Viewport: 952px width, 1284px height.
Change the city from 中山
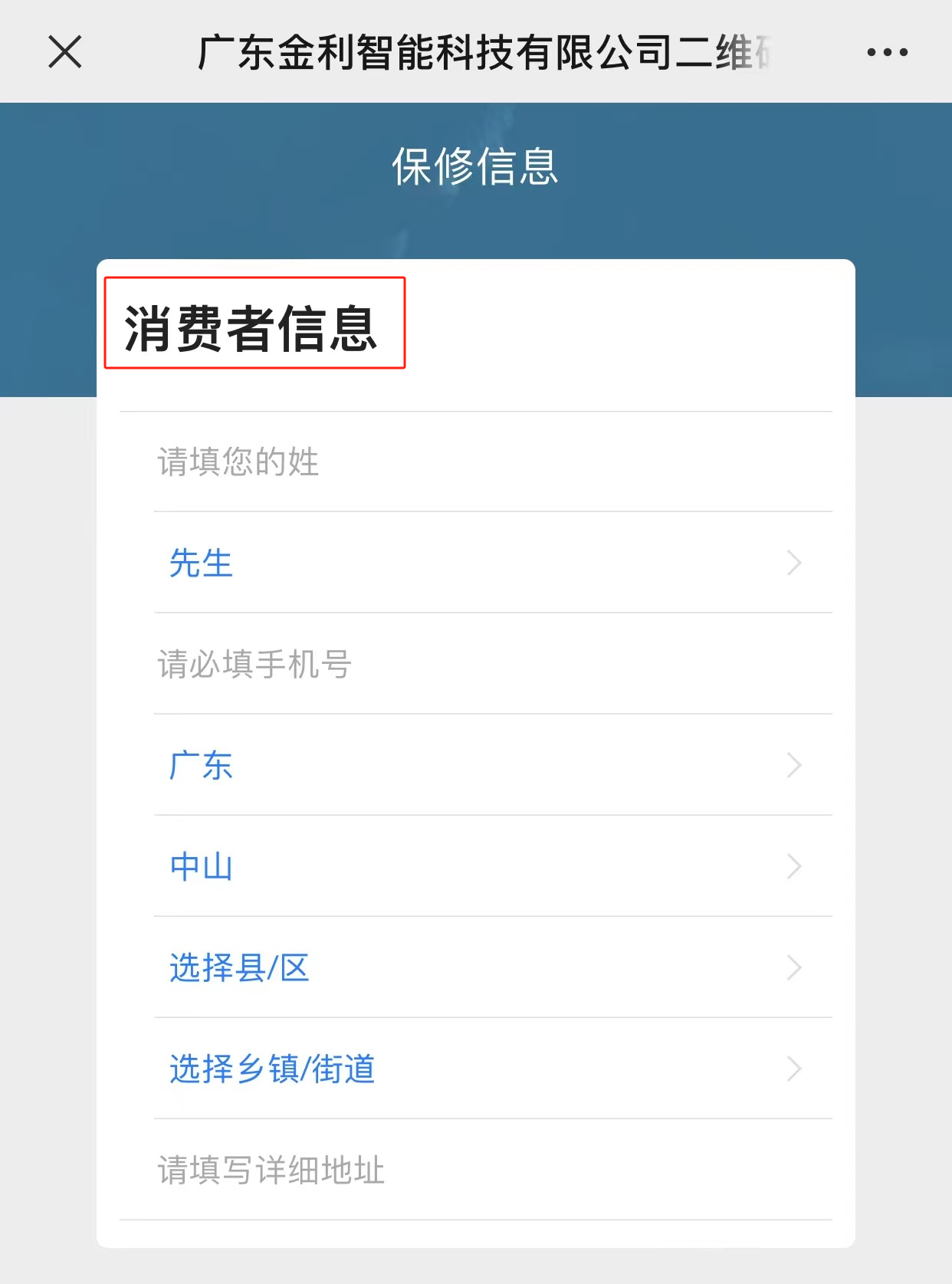pyautogui.click(x=491, y=867)
